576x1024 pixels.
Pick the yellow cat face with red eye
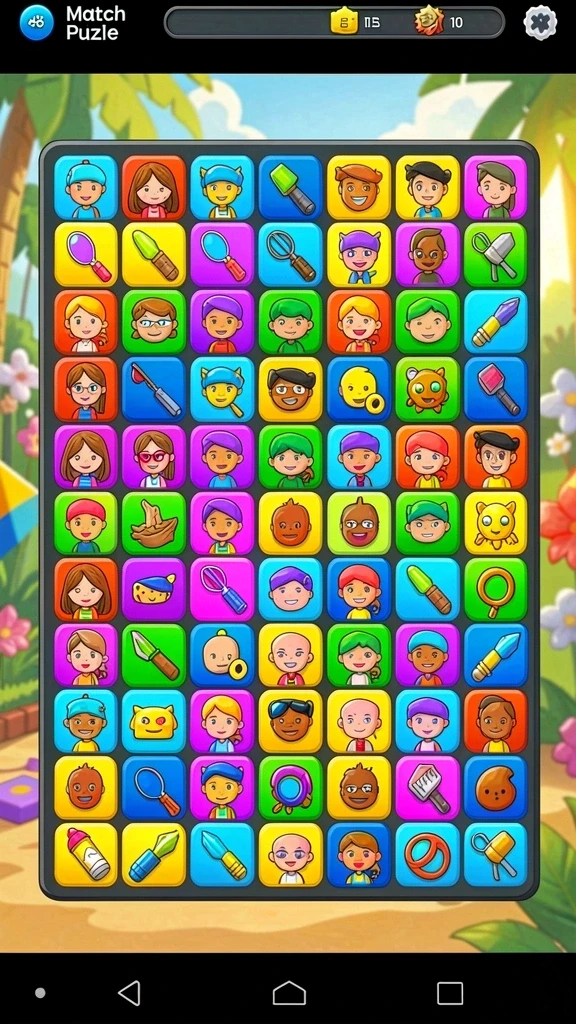[153, 722]
